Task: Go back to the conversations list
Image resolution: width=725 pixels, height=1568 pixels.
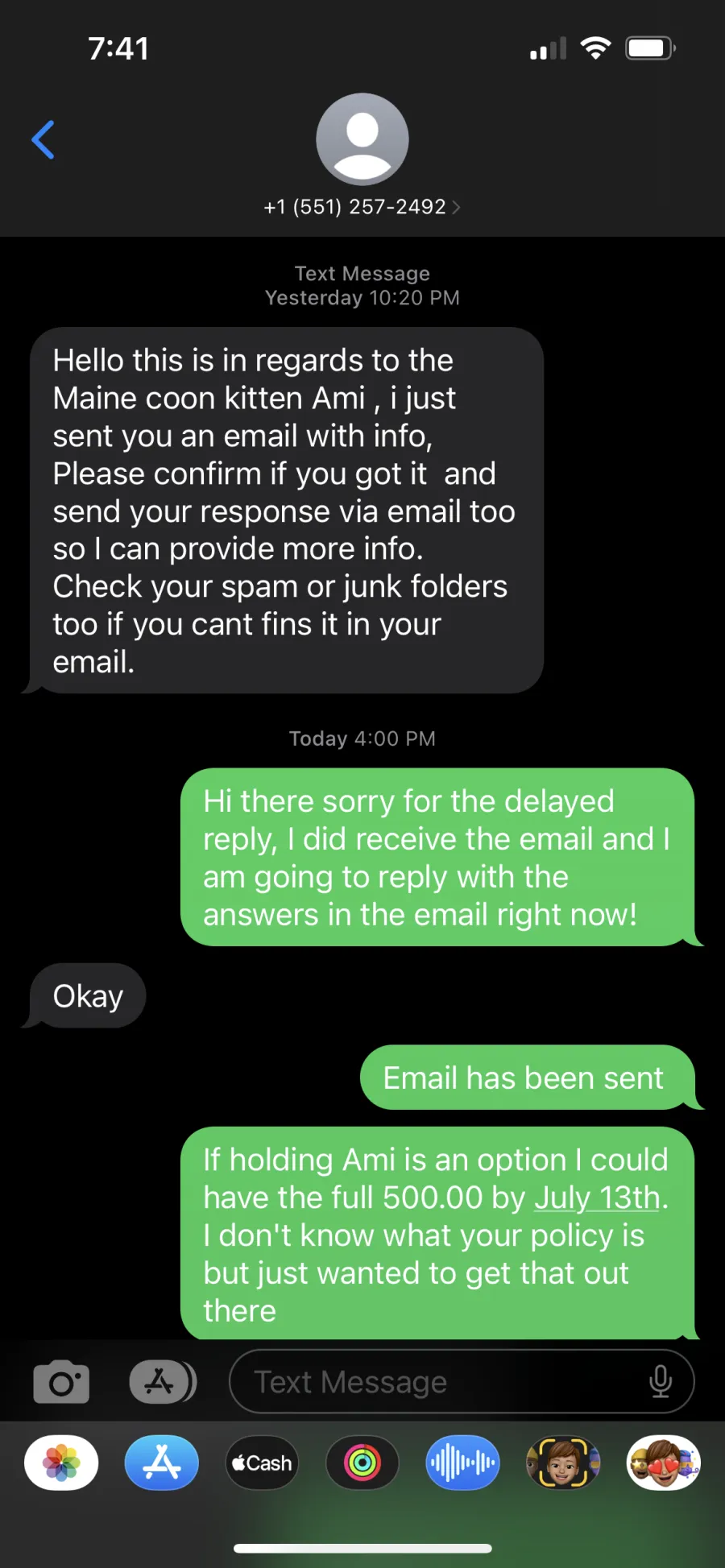Action: click(43, 140)
